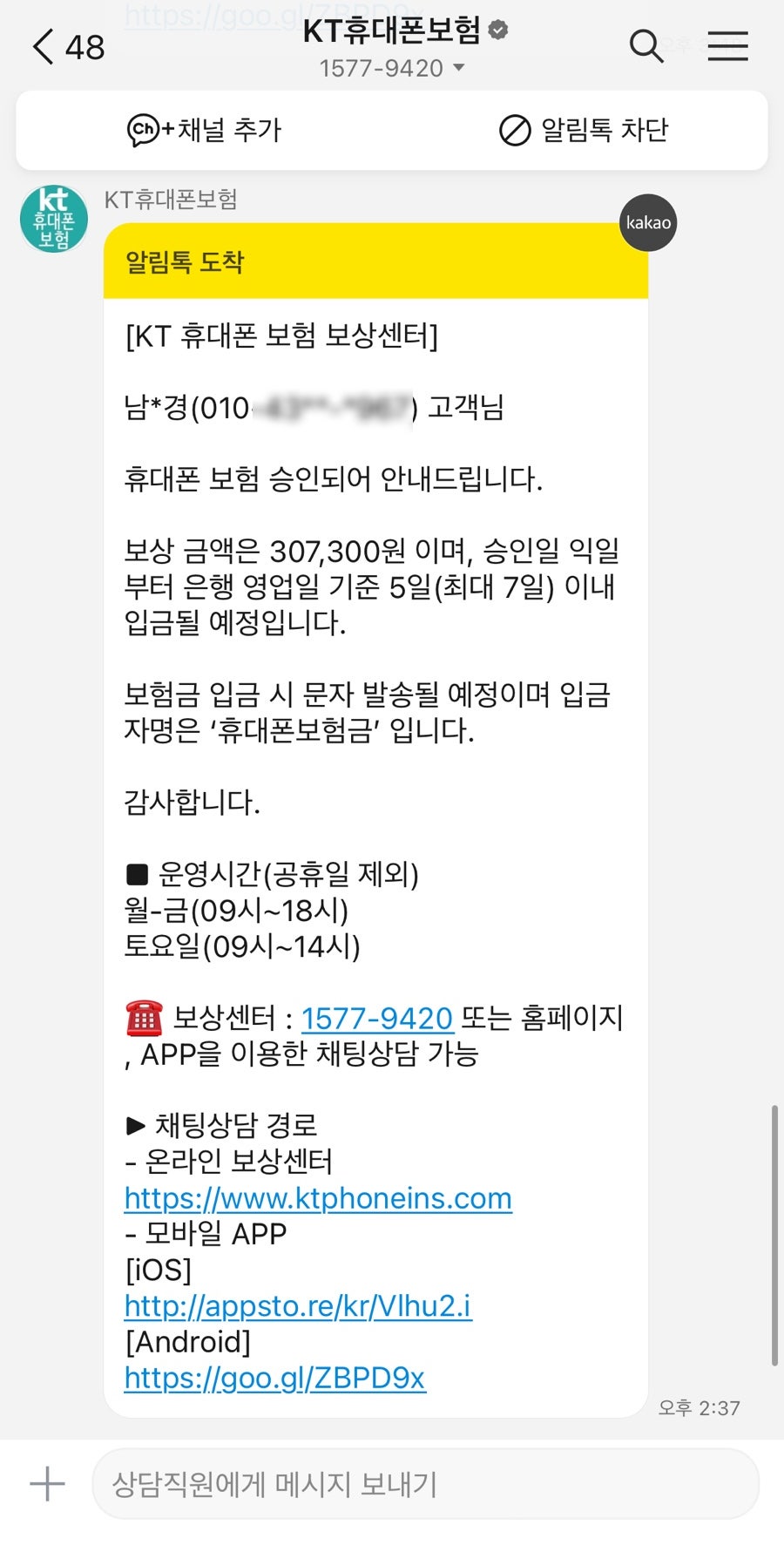Open the hamburger menu
Screen dimensions: 784x1552
[x=727, y=46]
